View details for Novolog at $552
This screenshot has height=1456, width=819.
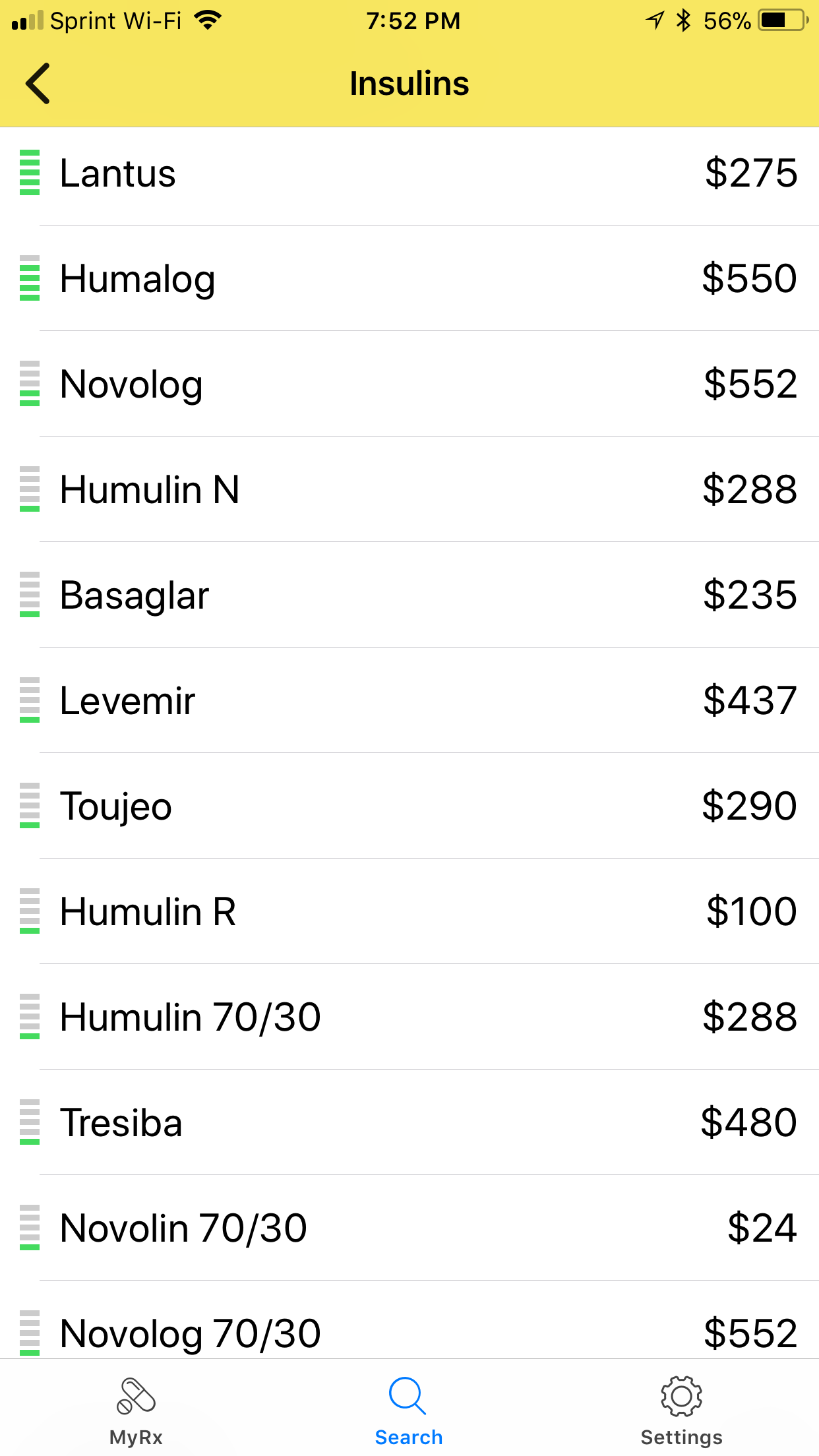[409, 384]
